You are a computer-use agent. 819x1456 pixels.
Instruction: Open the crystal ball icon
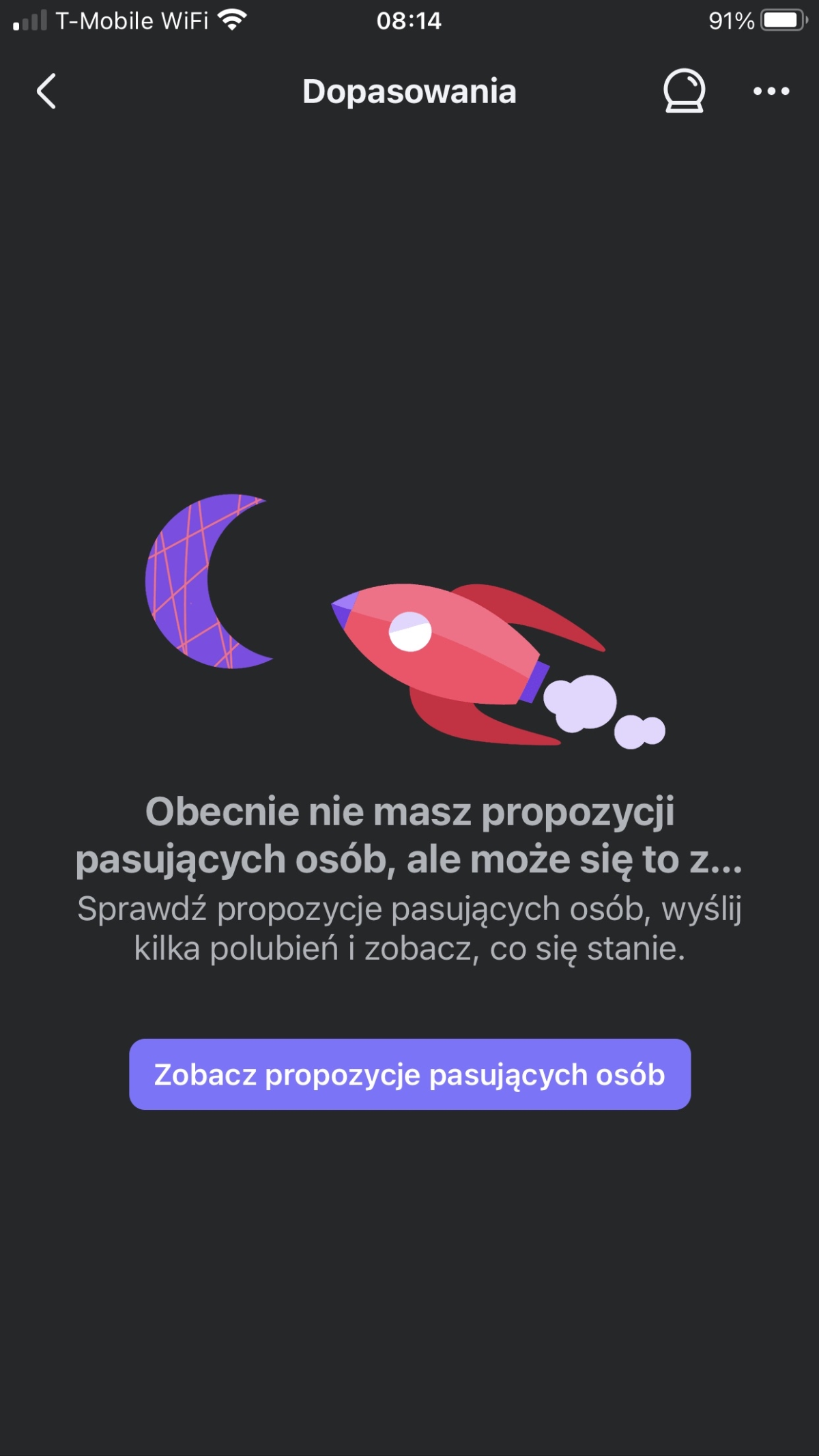(x=684, y=91)
